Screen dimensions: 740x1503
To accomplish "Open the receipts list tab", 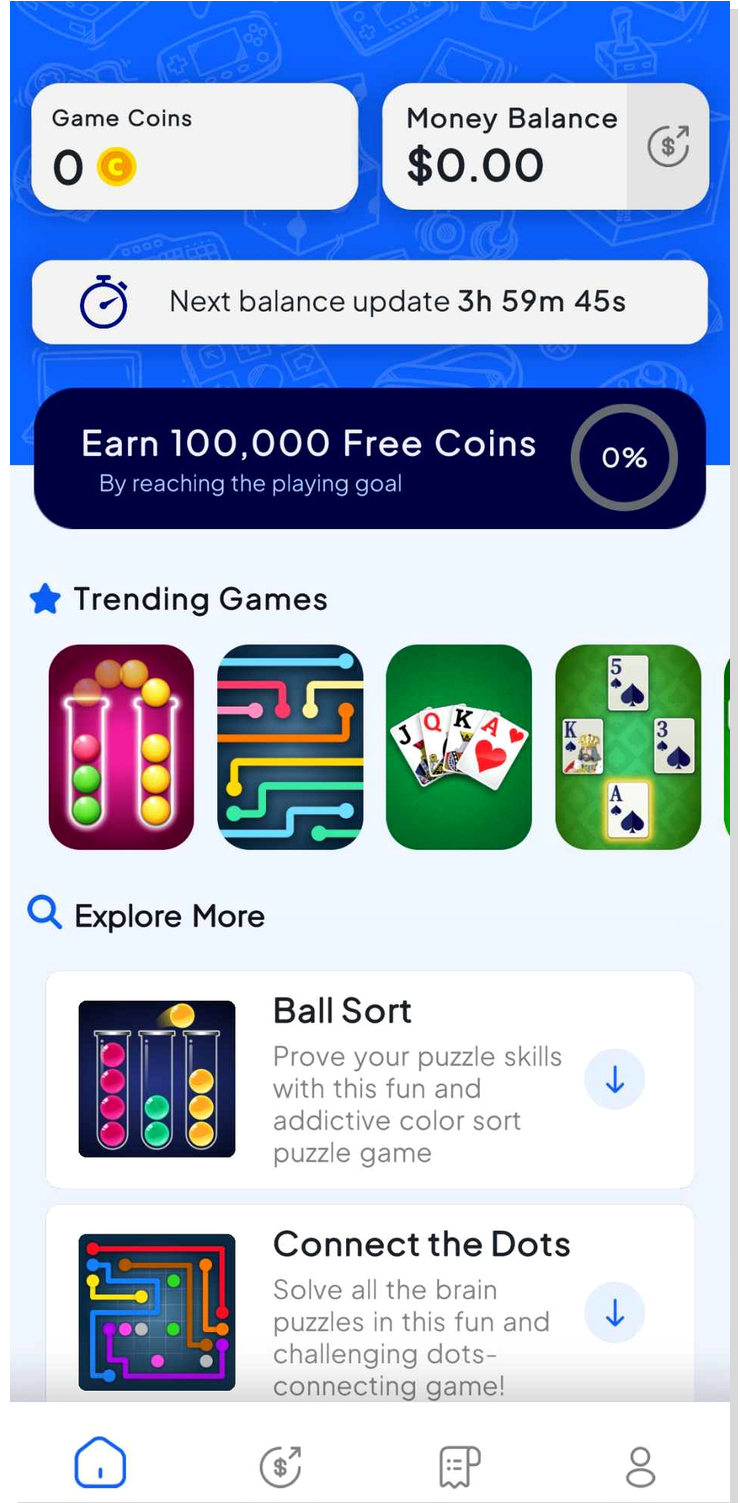I will 460,1467.
